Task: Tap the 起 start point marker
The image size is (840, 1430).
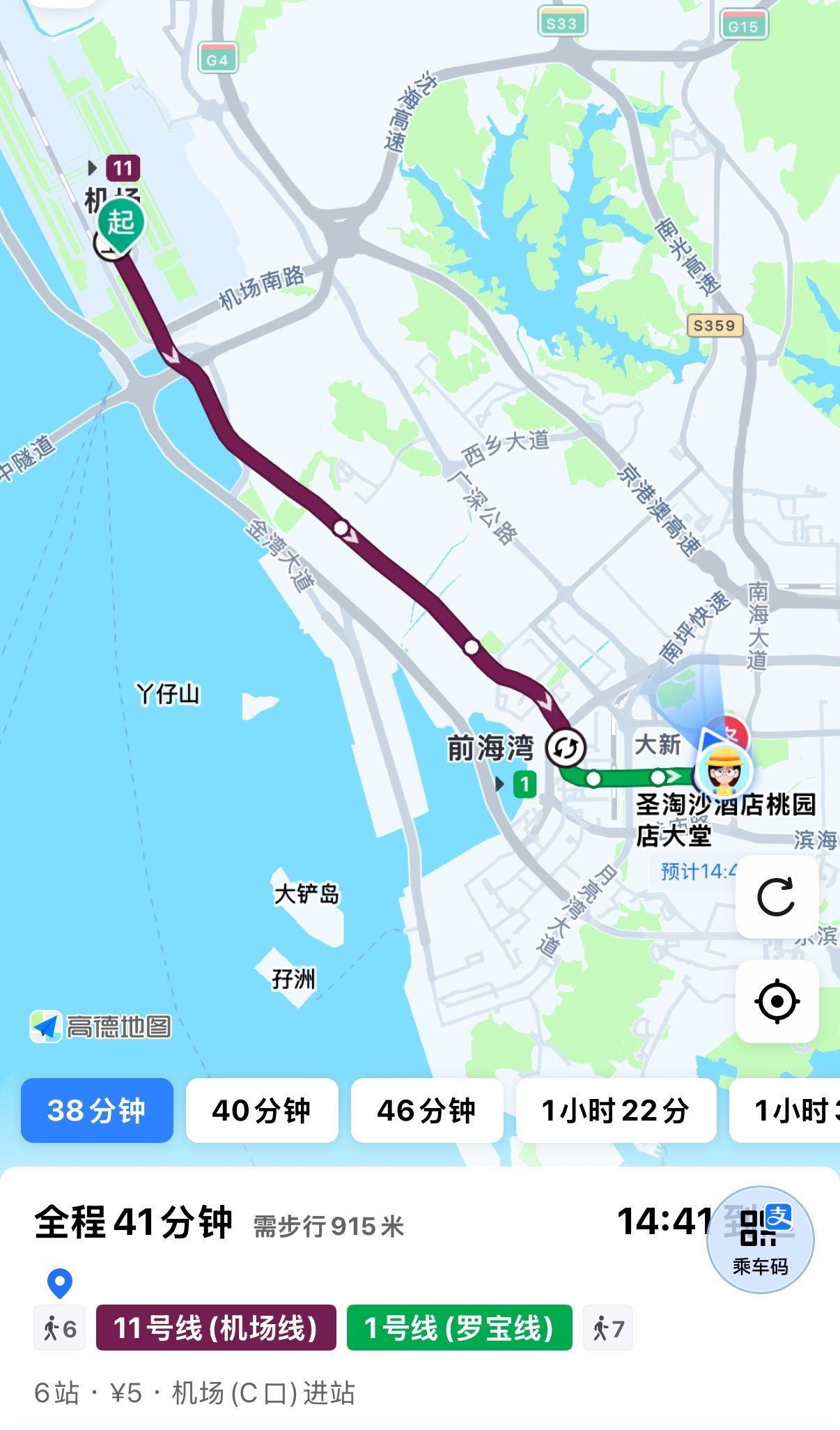Action: tap(120, 224)
